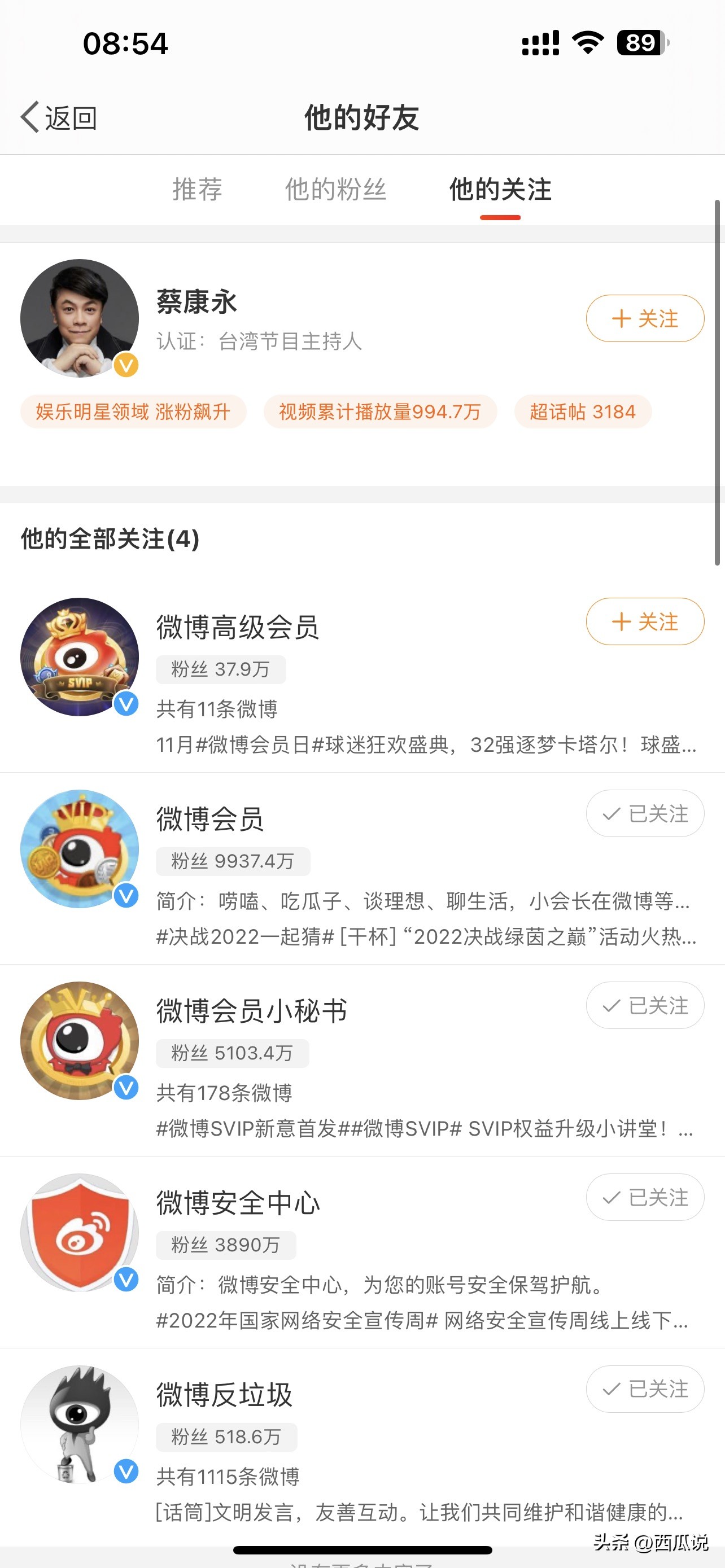This screenshot has height=1568, width=725.
Task: Tap +关注 next to 微博高级会员
Action: coord(645,622)
